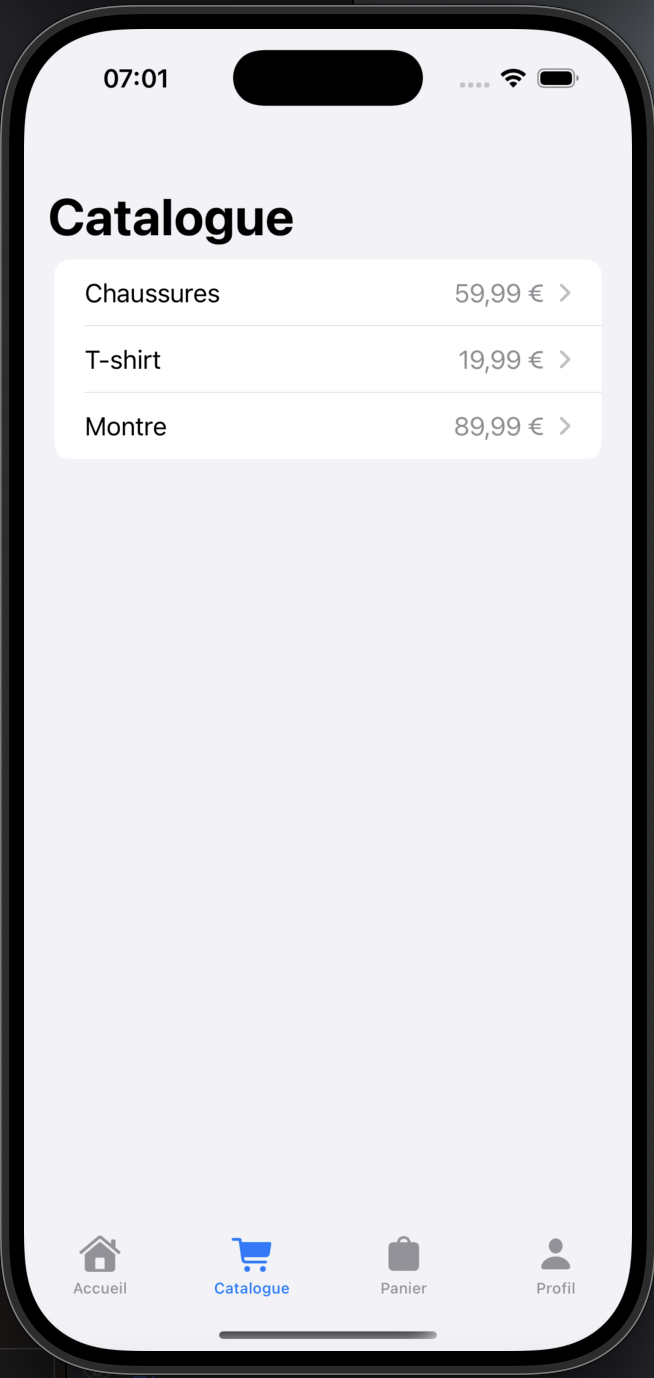Image resolution: width=654 pixels, height=1378 pixels.
Task: Go to the Panier tab
Action: [x=404, y=1265]
